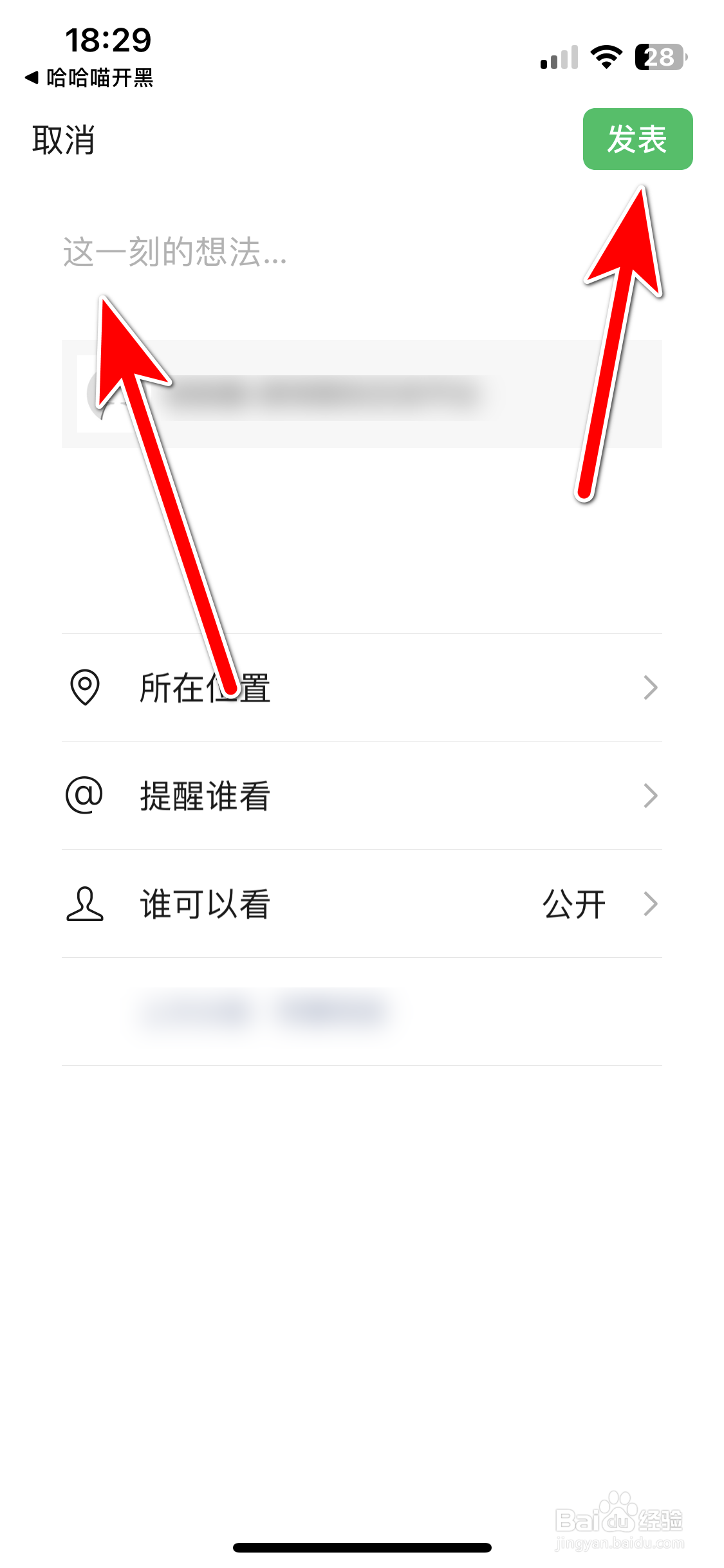Tap 发表 to publish the post
Screen dimensions: 724x1568
[x=639, y=140]
